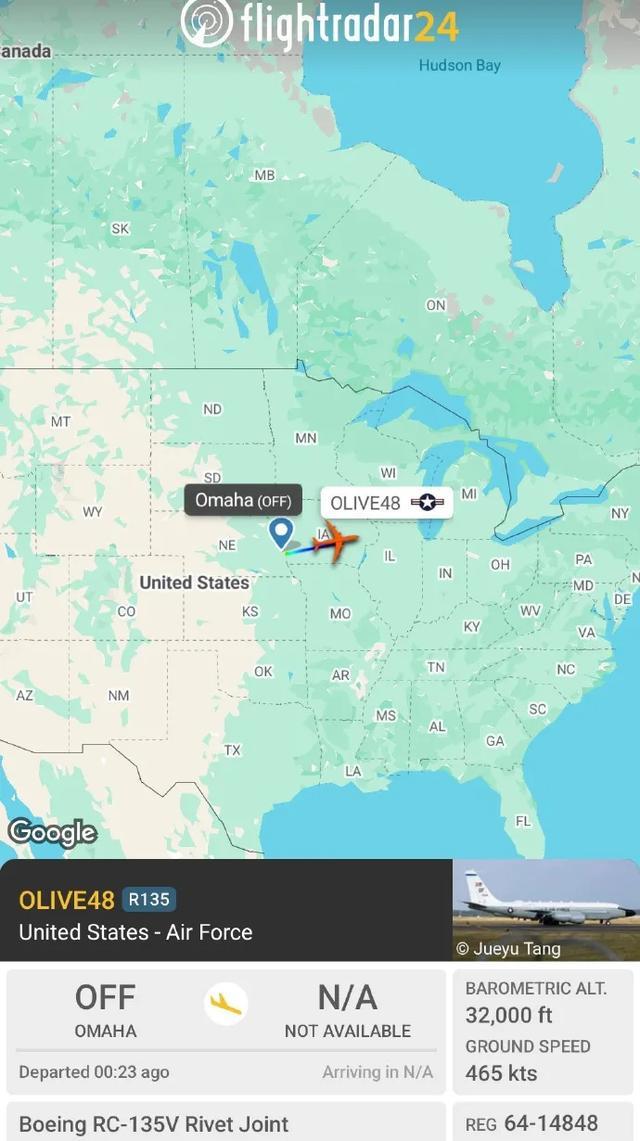Screen dimensions: 640x1141
Task: Select the Omaha airport pin marker
Action: click(282, 532)
